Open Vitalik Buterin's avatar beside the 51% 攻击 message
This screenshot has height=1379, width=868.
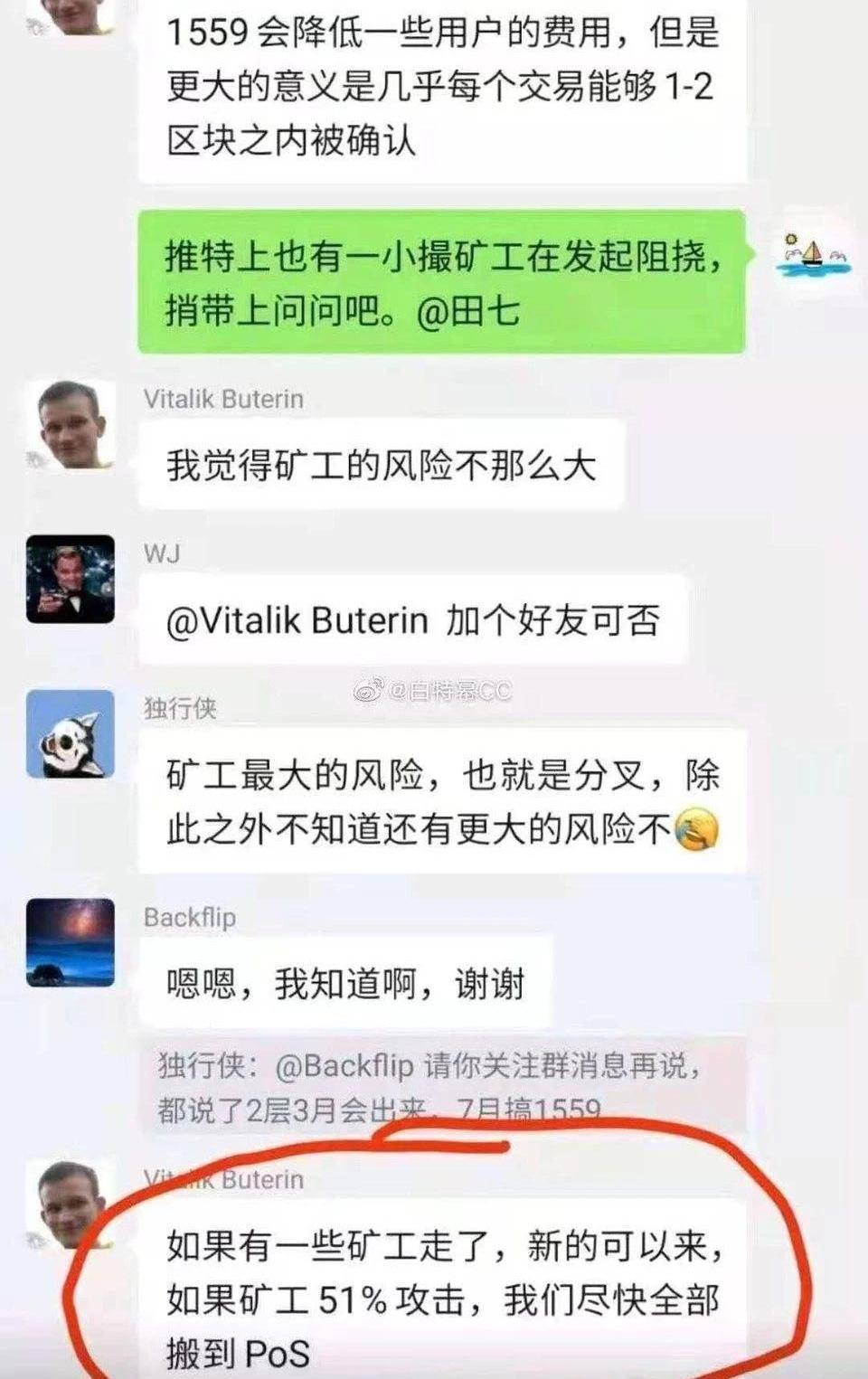(69, 1205)
